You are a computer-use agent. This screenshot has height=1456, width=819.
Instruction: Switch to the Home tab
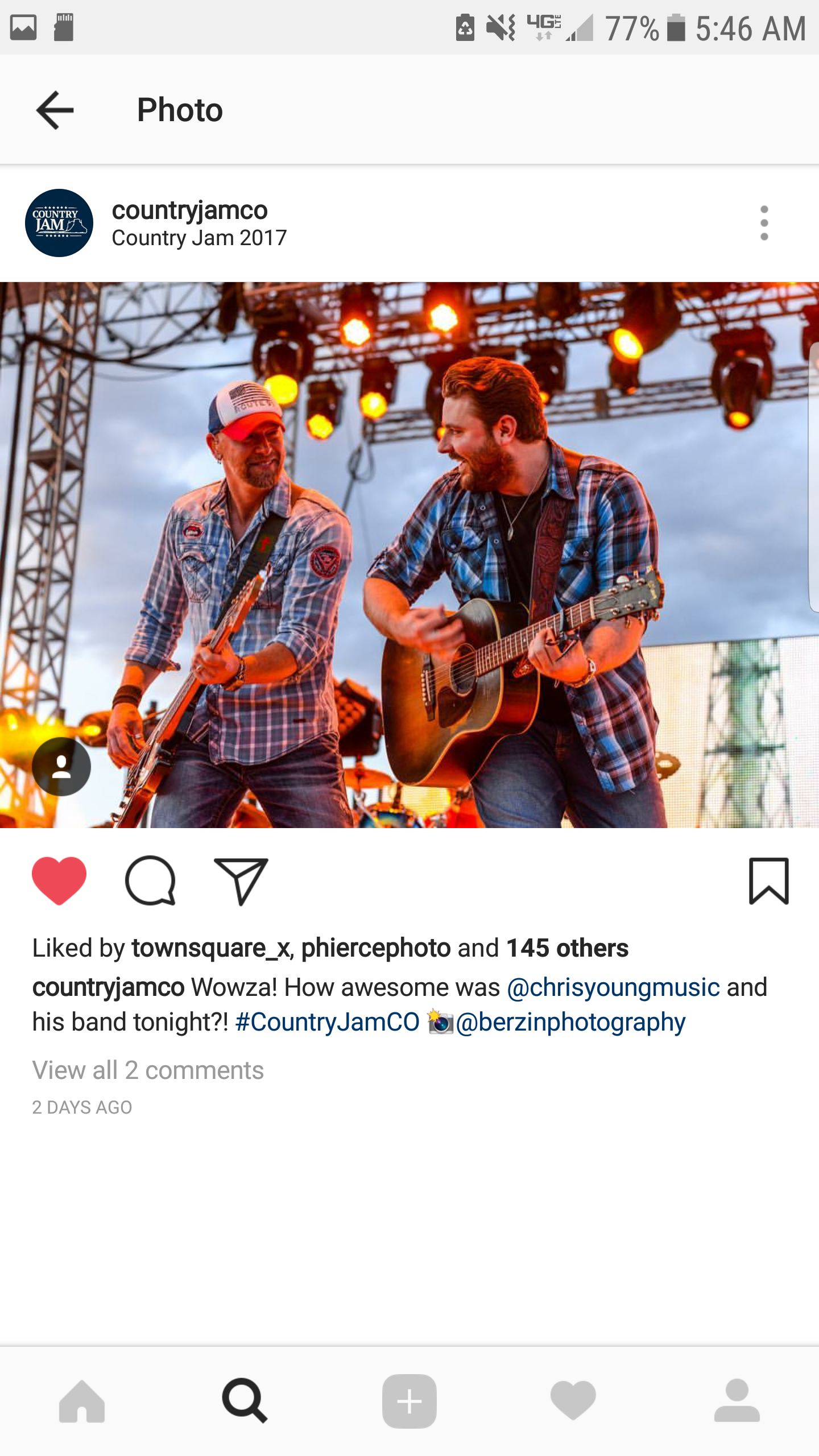(x=82, y=1401)
